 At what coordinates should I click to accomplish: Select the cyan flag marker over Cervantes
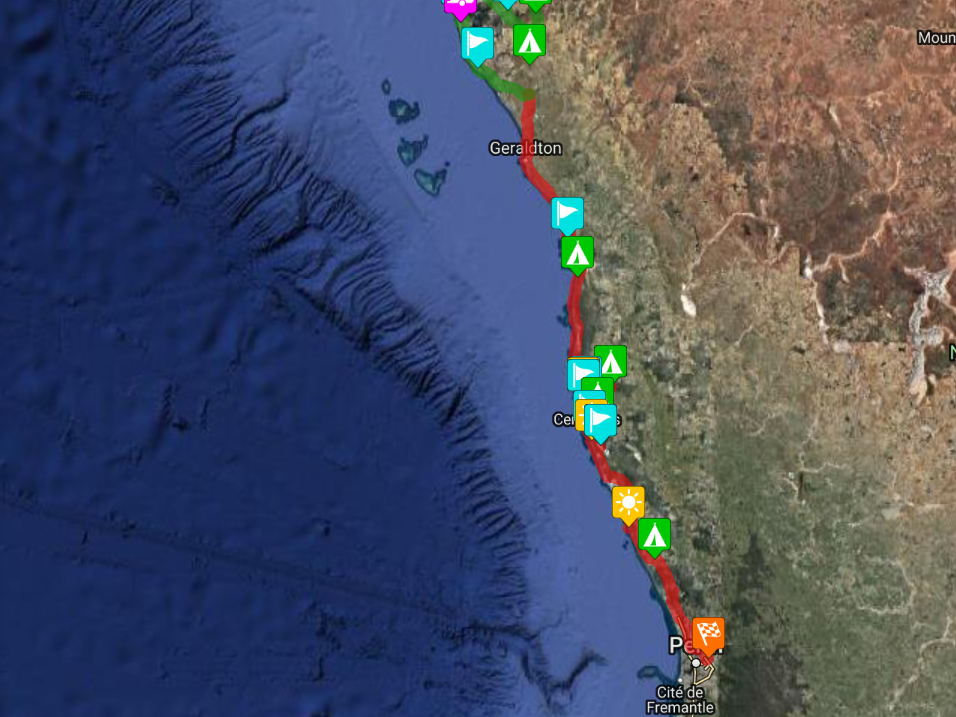pyautogui.click(x=600, y=421)
